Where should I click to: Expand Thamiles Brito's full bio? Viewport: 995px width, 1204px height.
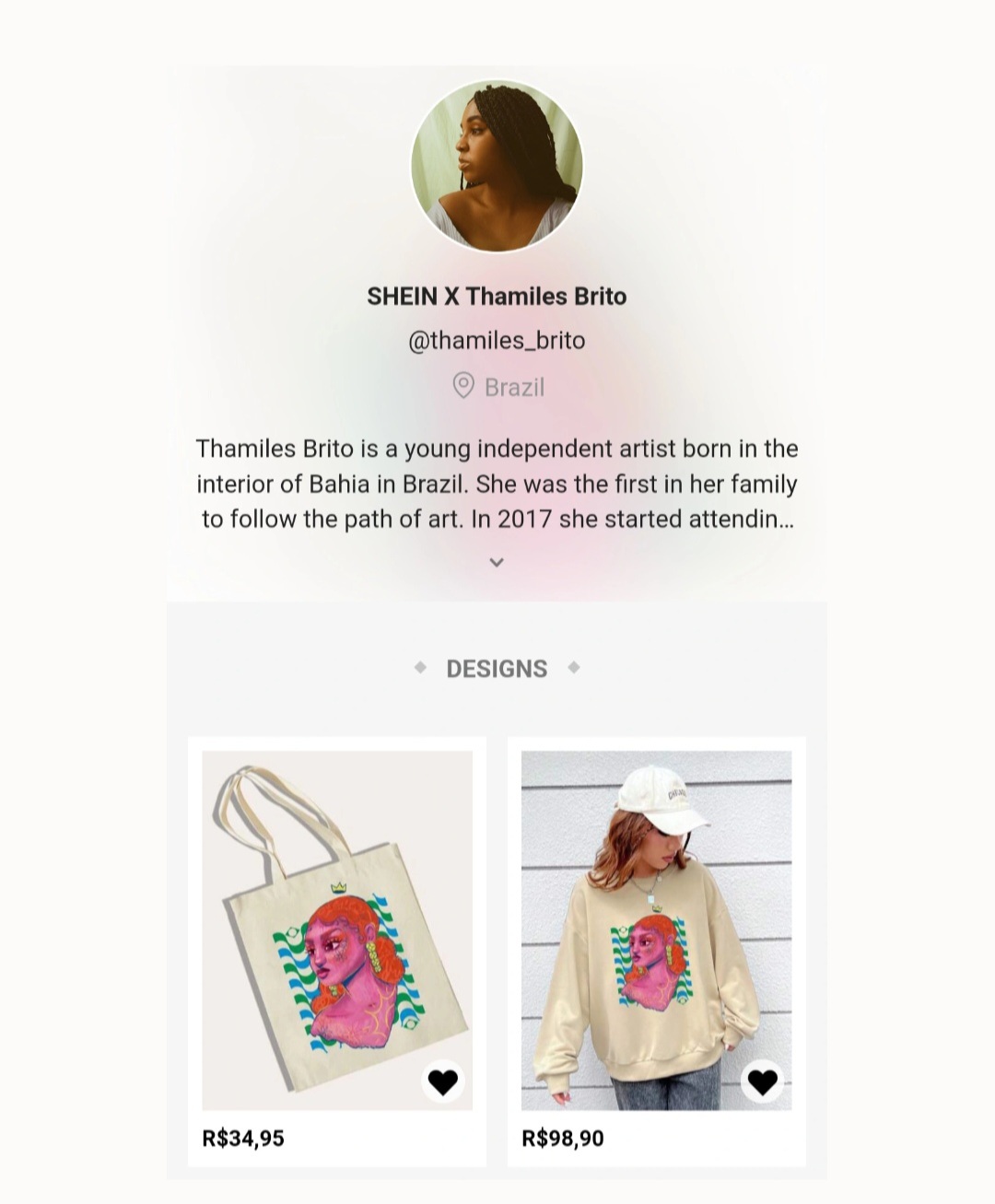[497, 562]
